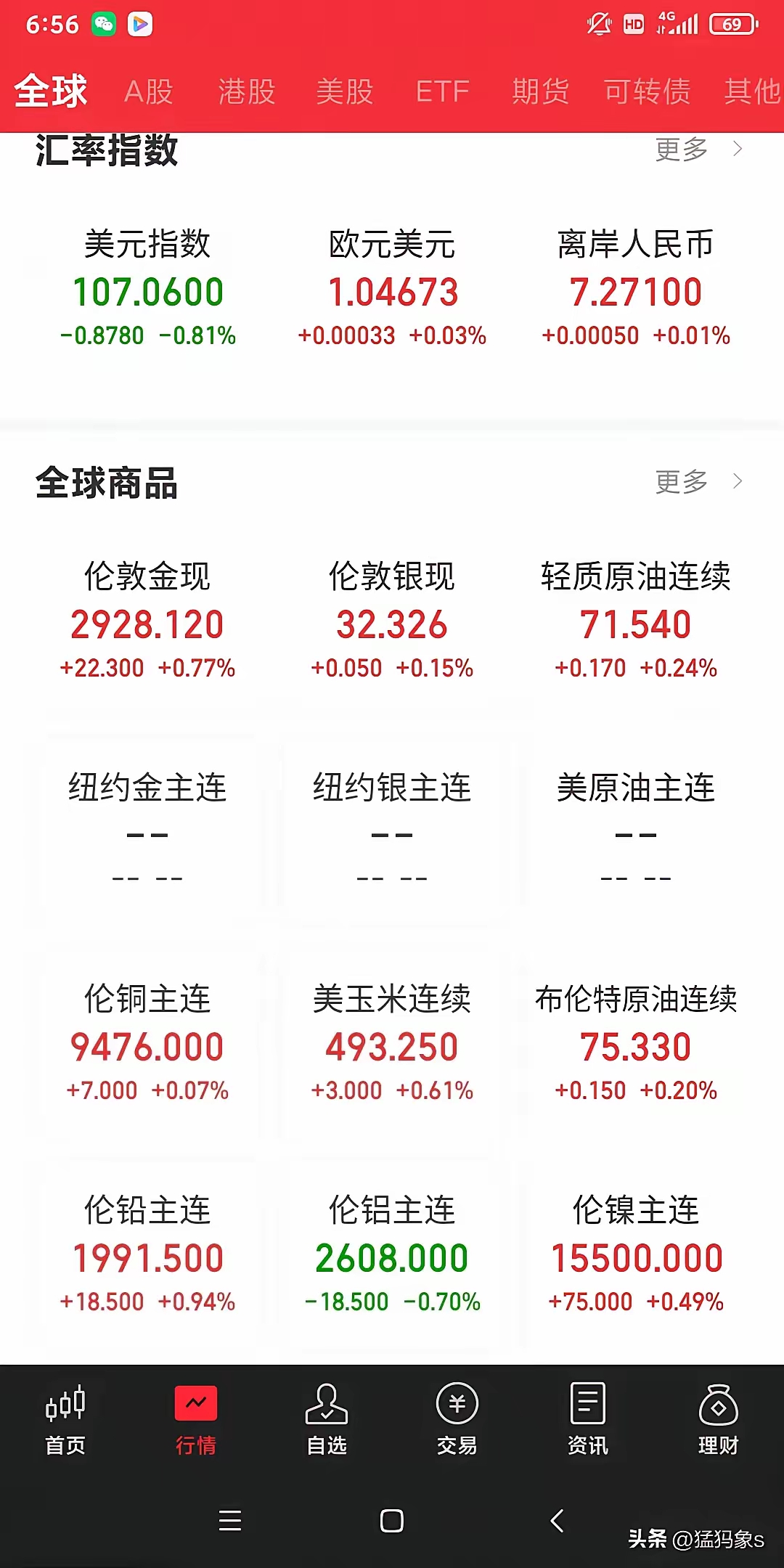
Task: Switch to the 港股 tab
Action: coord(245,91)
